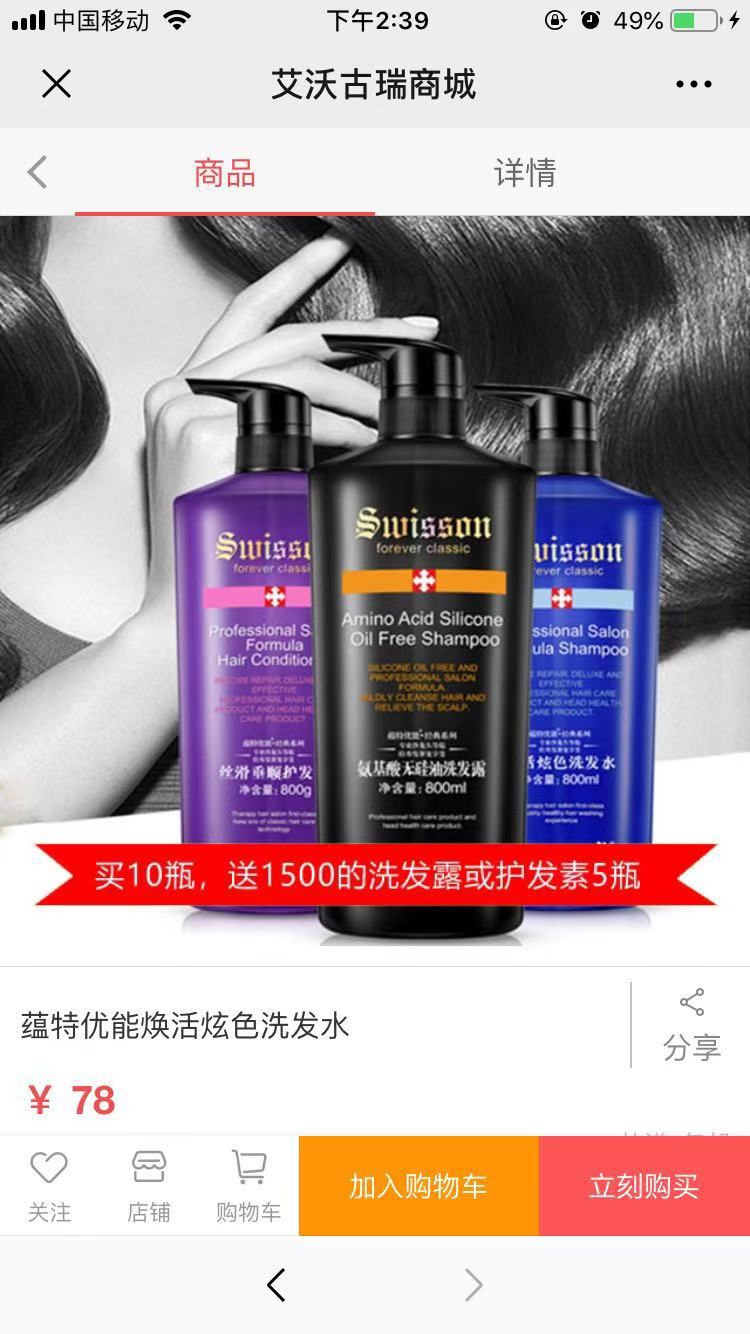Navigate back with the bottom browser arrow

tap(277, 1285)
